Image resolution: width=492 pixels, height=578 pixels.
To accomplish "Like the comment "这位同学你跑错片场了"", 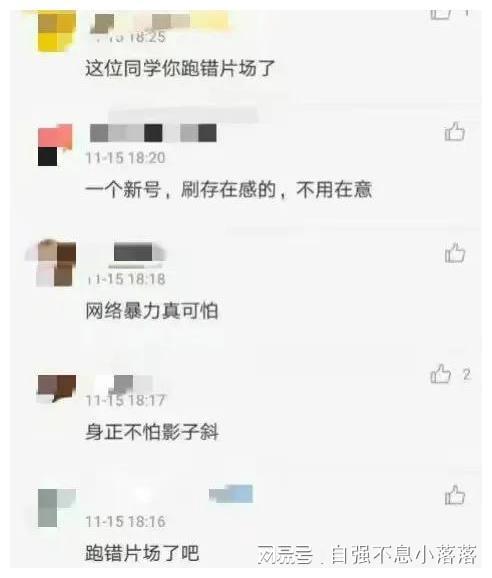I will (441, 15).
